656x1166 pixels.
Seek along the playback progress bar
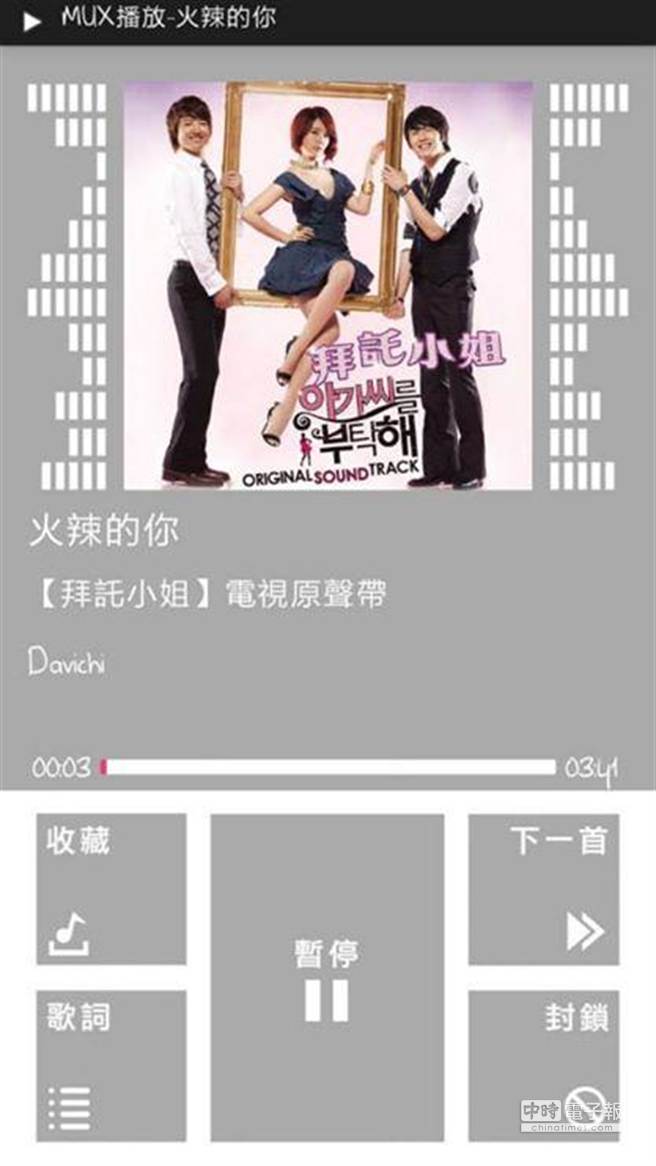coord(328,767)
